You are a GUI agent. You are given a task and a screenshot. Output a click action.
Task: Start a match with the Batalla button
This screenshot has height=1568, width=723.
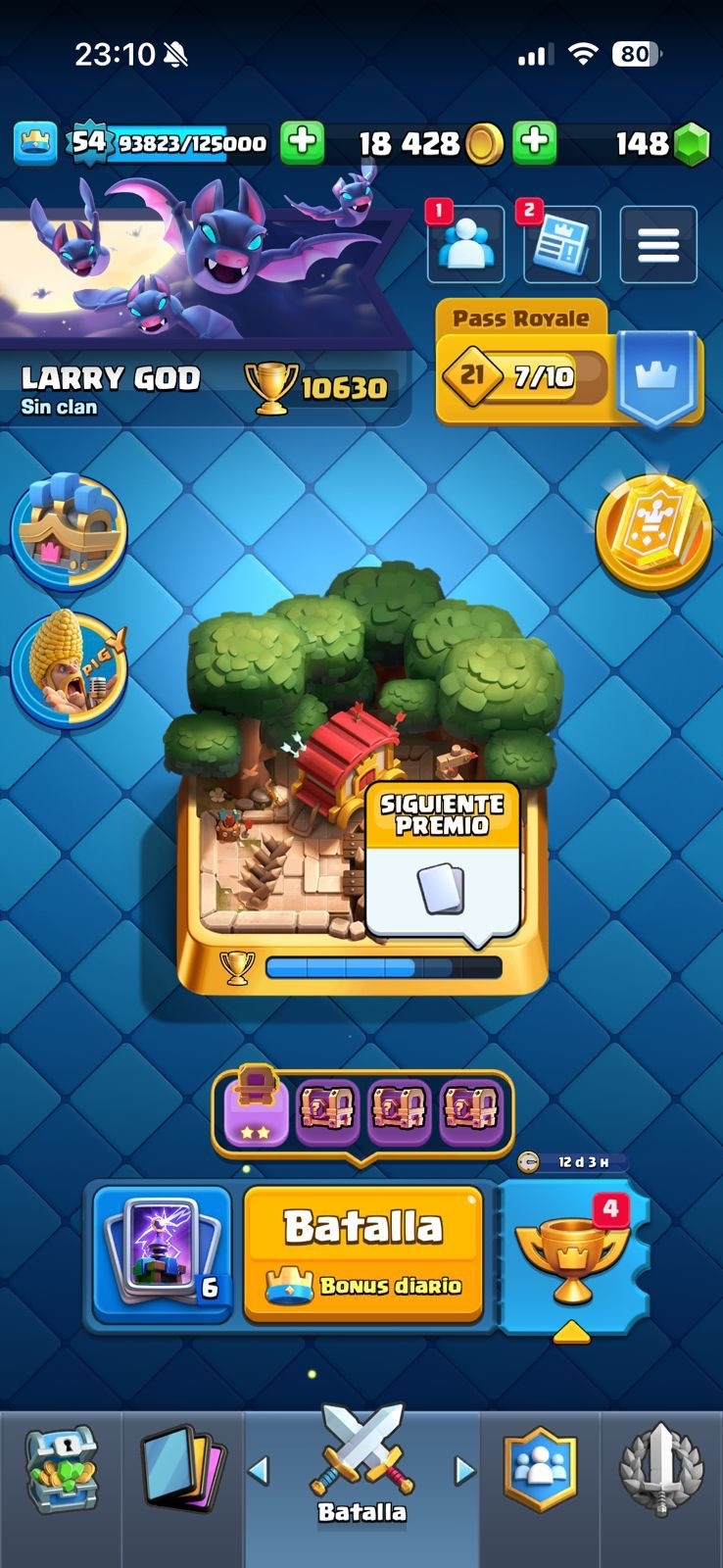click(362, 1251)
